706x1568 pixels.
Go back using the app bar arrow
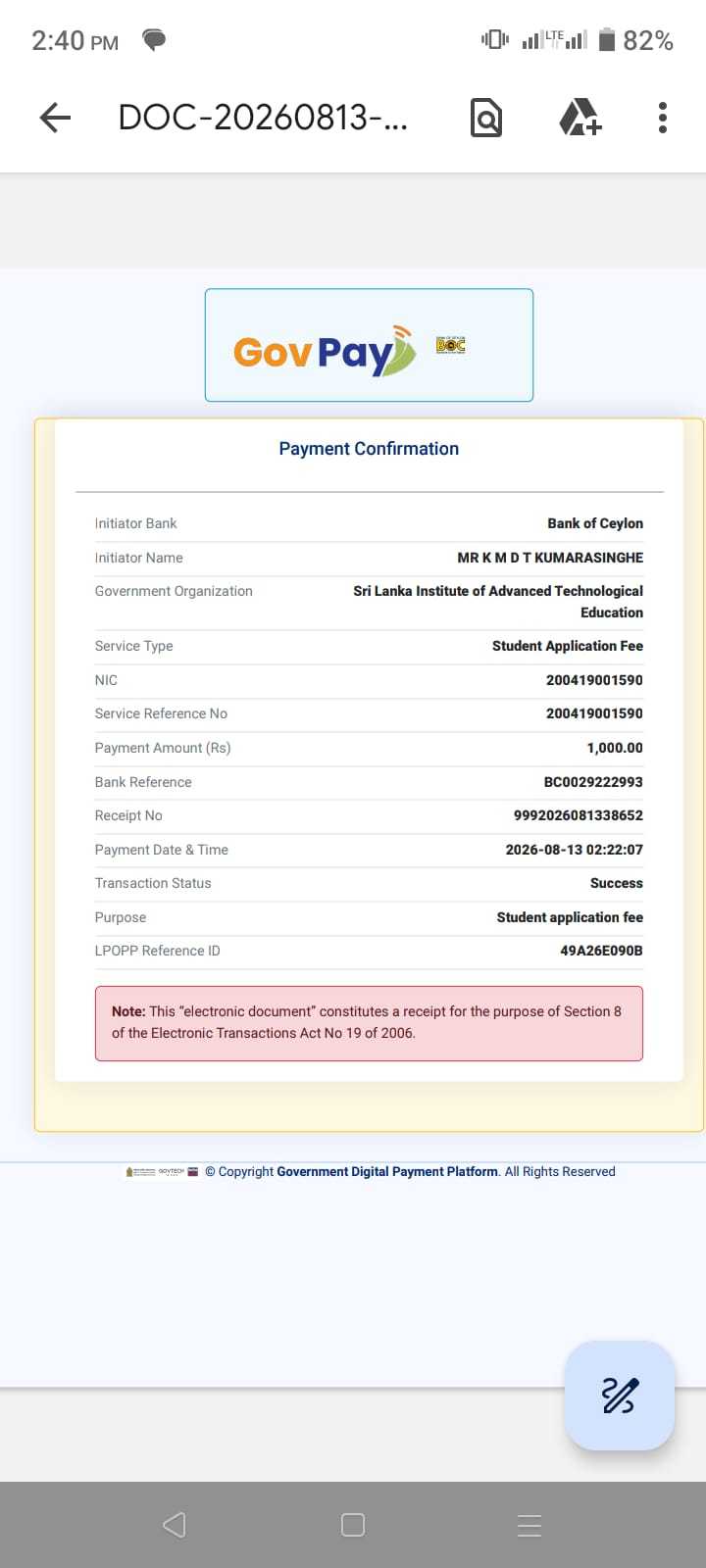55,119
